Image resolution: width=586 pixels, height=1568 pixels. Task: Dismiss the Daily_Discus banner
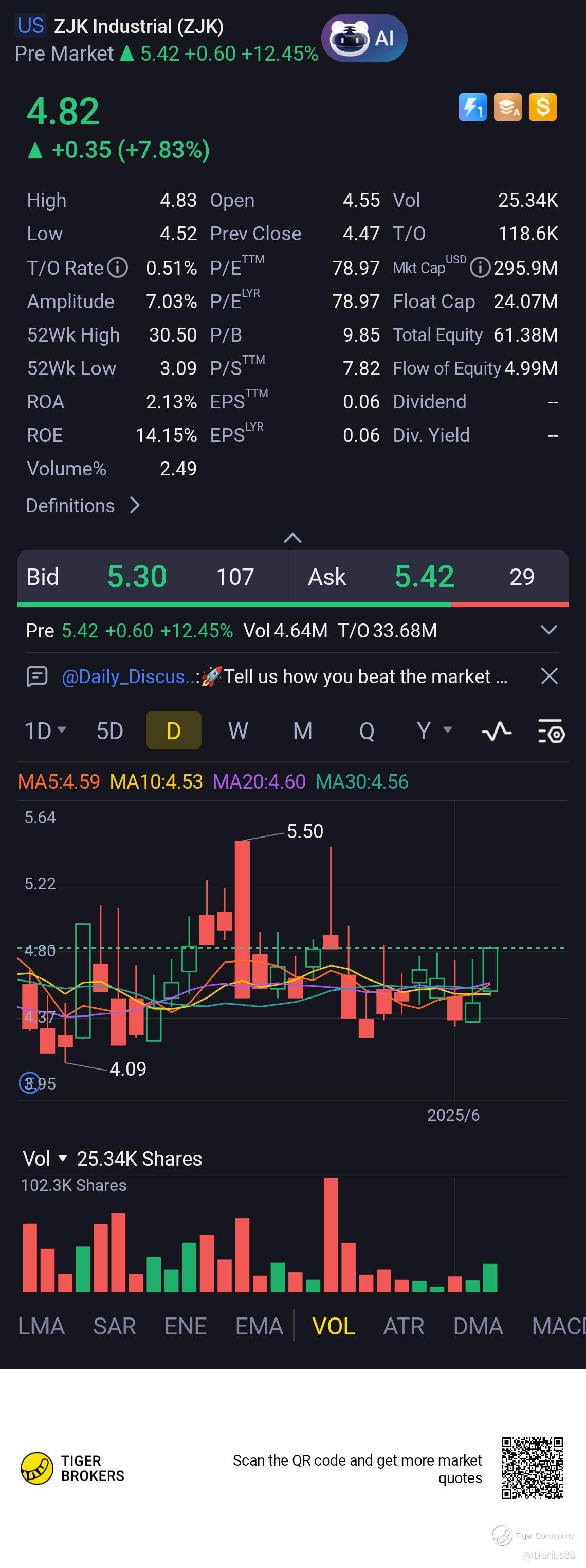[x=549, y=675]
